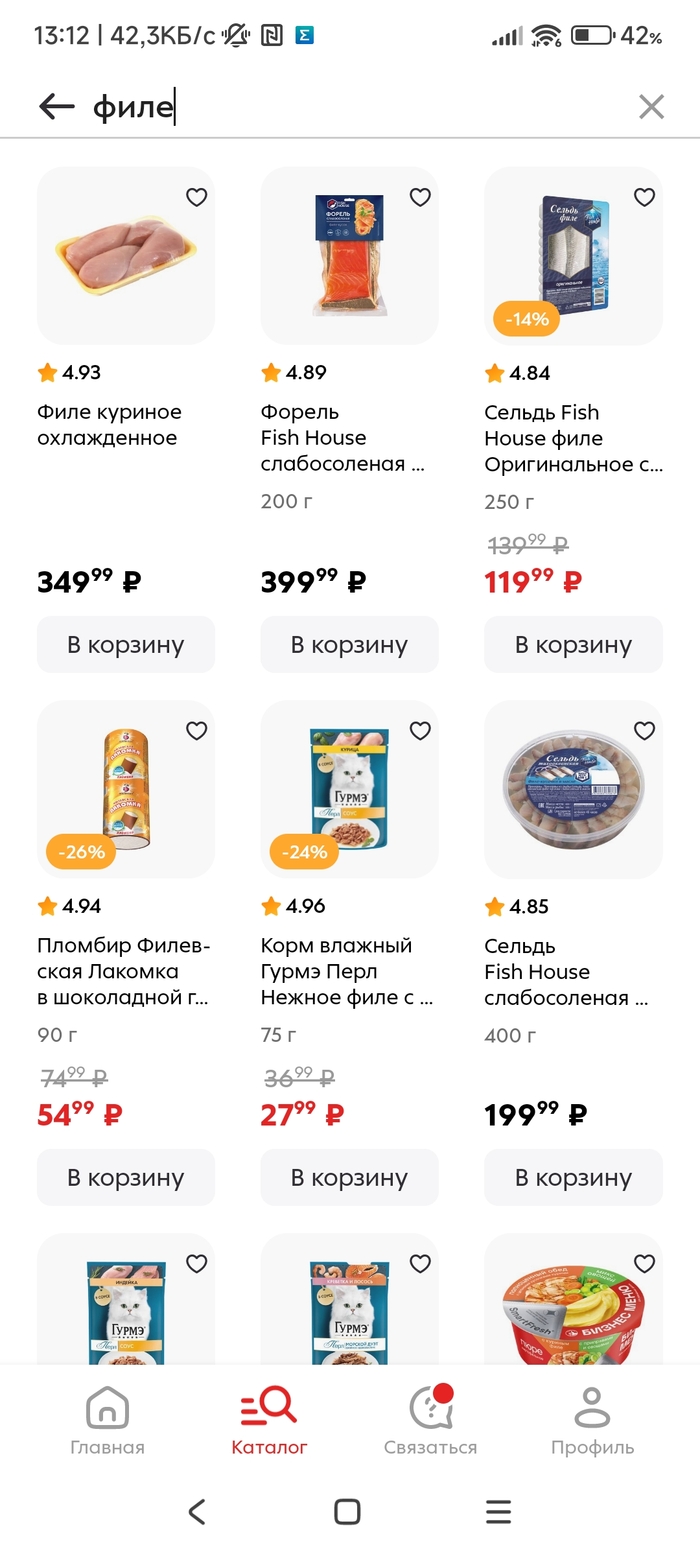Favorite the Сельдь Fish House 400 г item
700x1556 pixels.
(x=644, y=731)
